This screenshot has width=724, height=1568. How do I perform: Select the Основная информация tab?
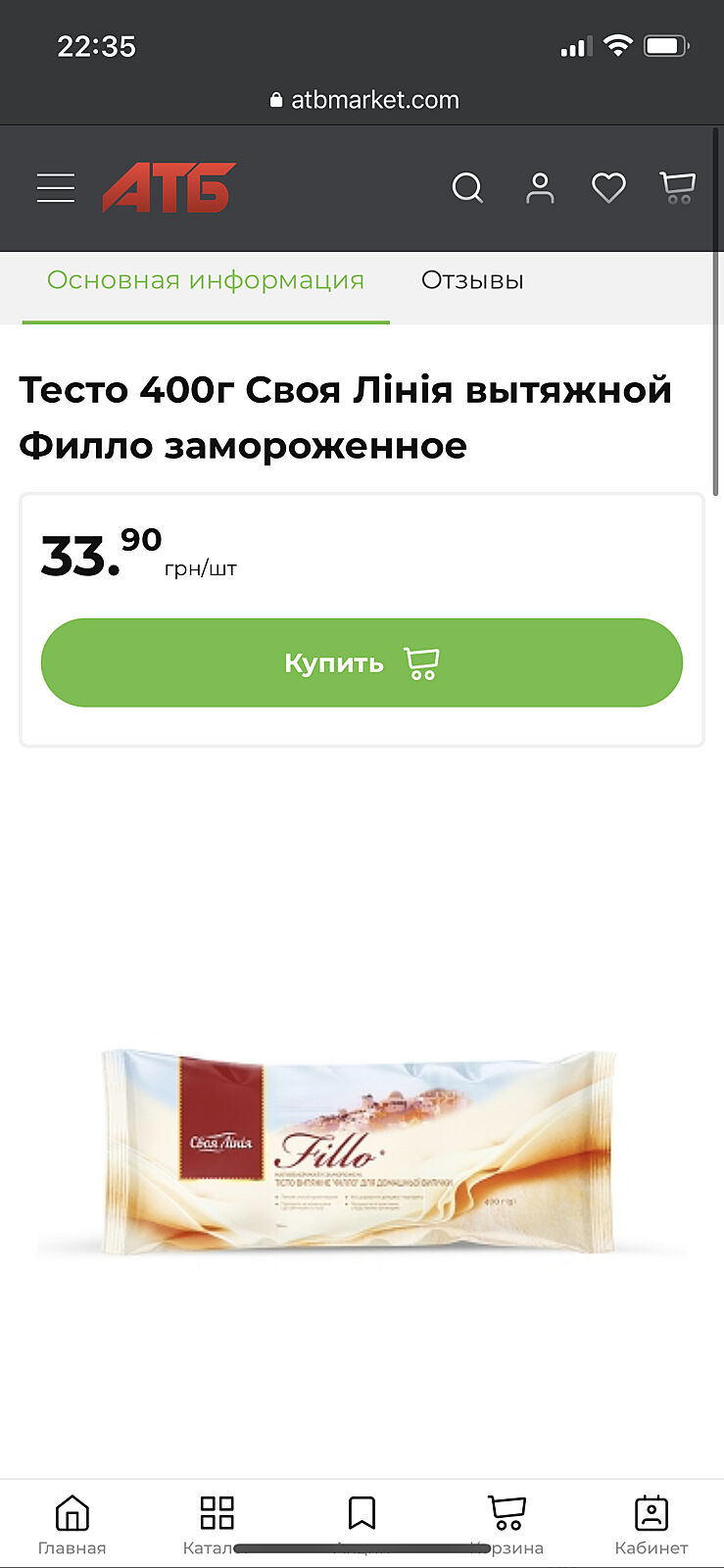click(x=206, y=280)
